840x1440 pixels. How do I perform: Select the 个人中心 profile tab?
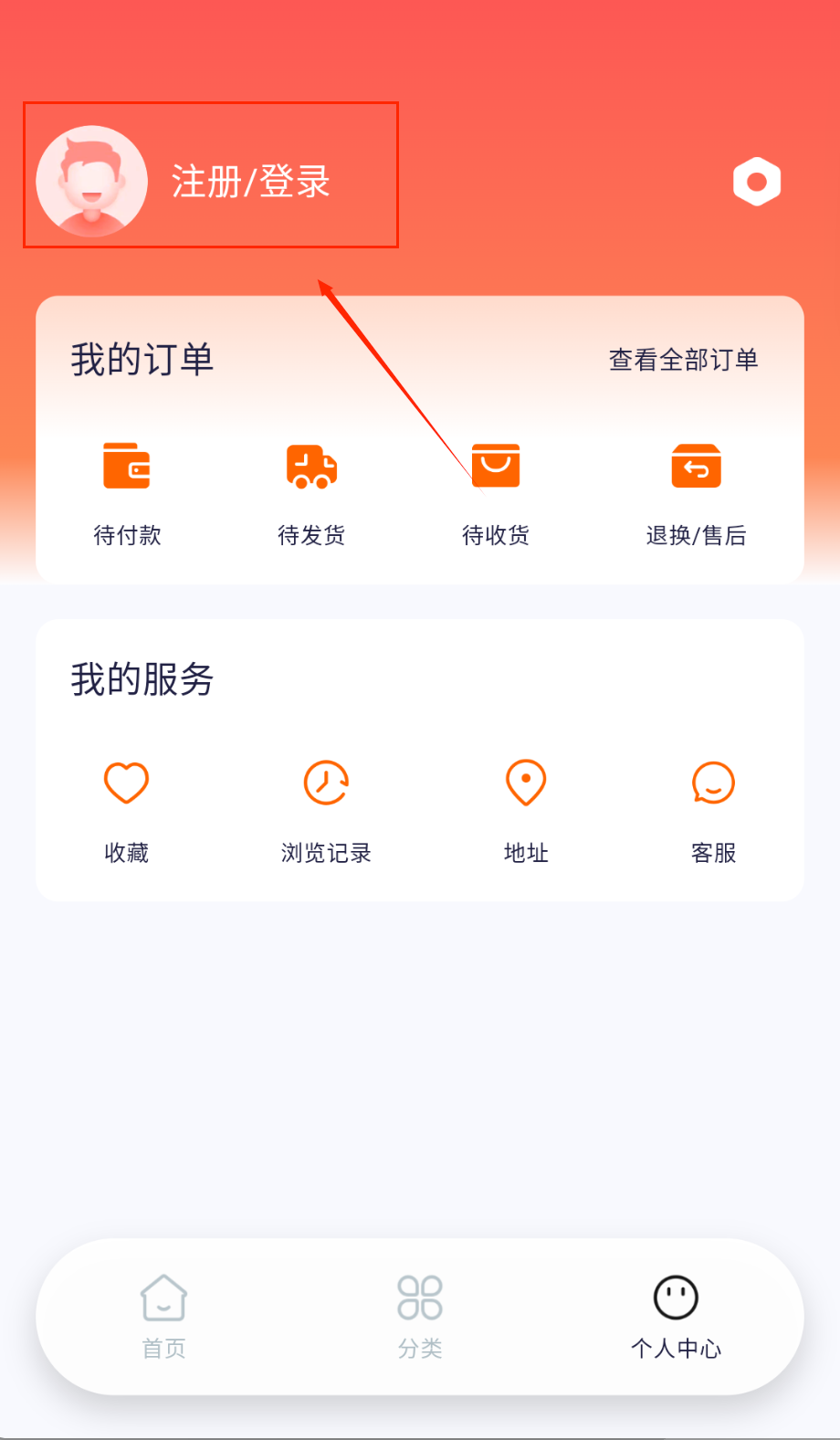click(676, 1316)
